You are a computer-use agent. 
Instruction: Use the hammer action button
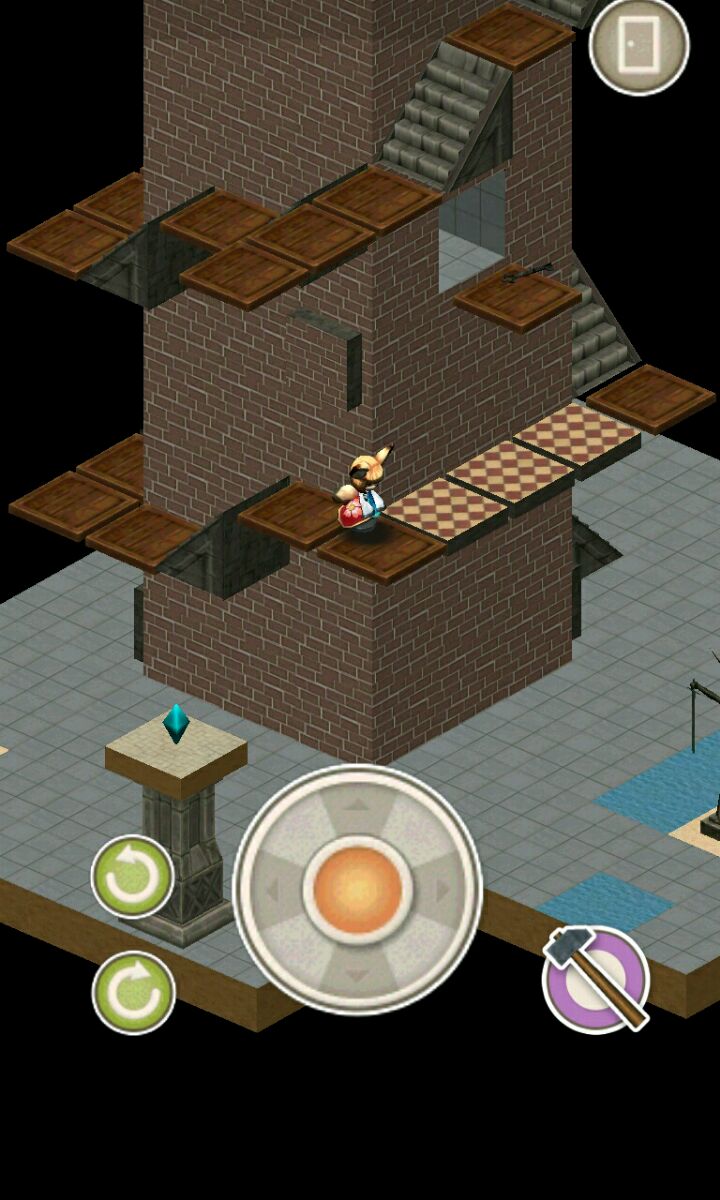pos(596,980)
